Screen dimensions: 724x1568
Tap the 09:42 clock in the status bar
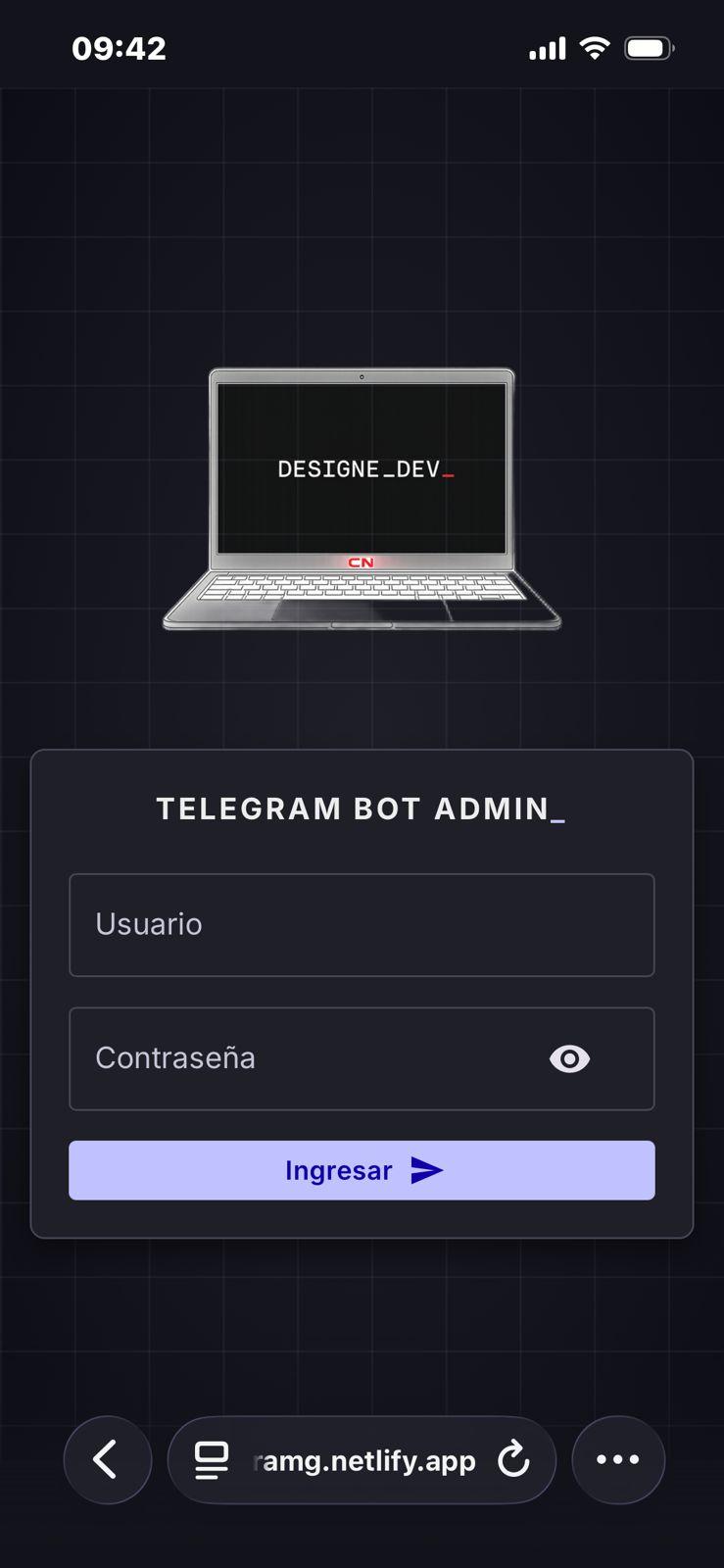120,48
